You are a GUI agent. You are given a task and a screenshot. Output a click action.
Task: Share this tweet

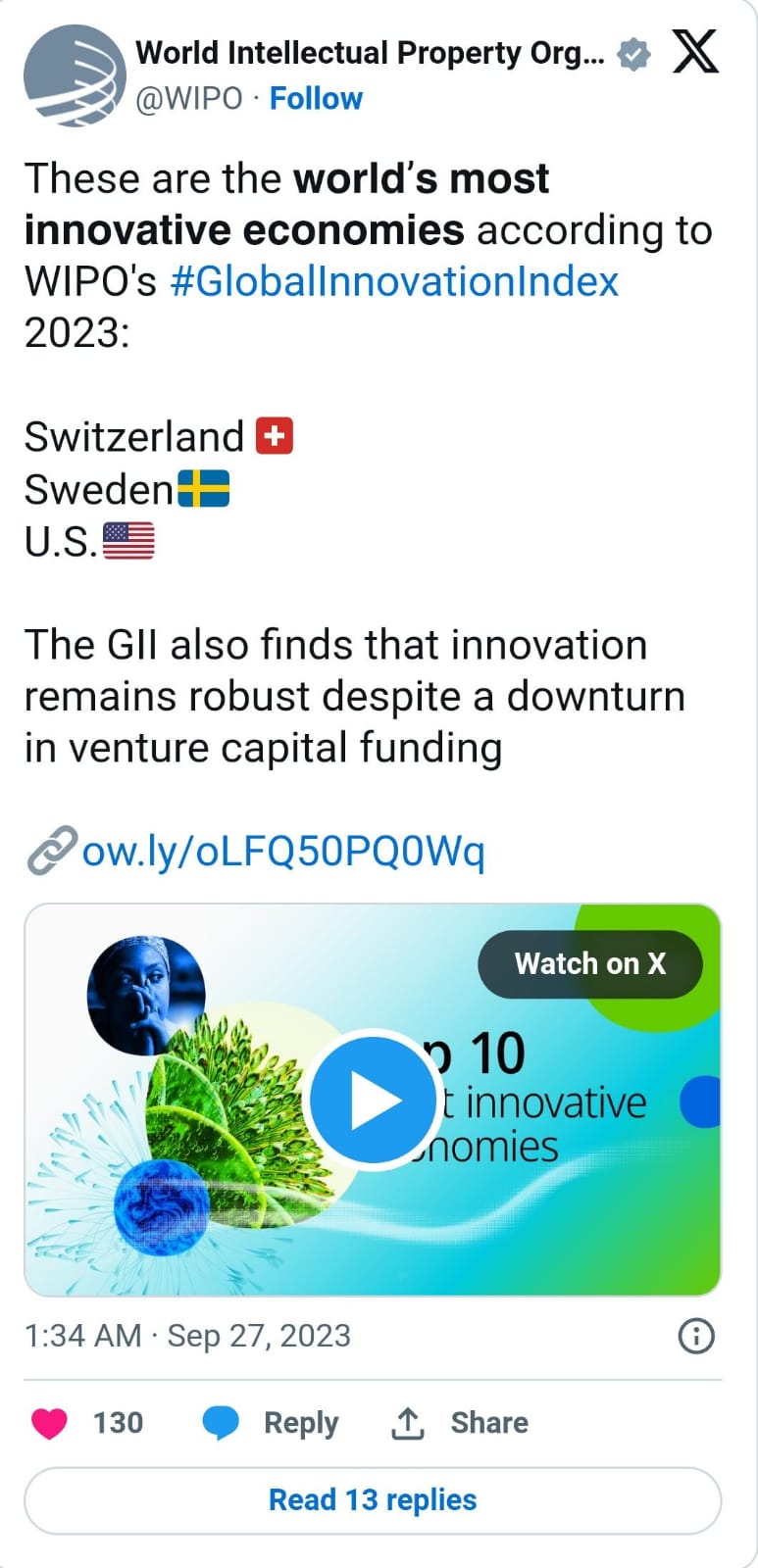point(460,1423)
